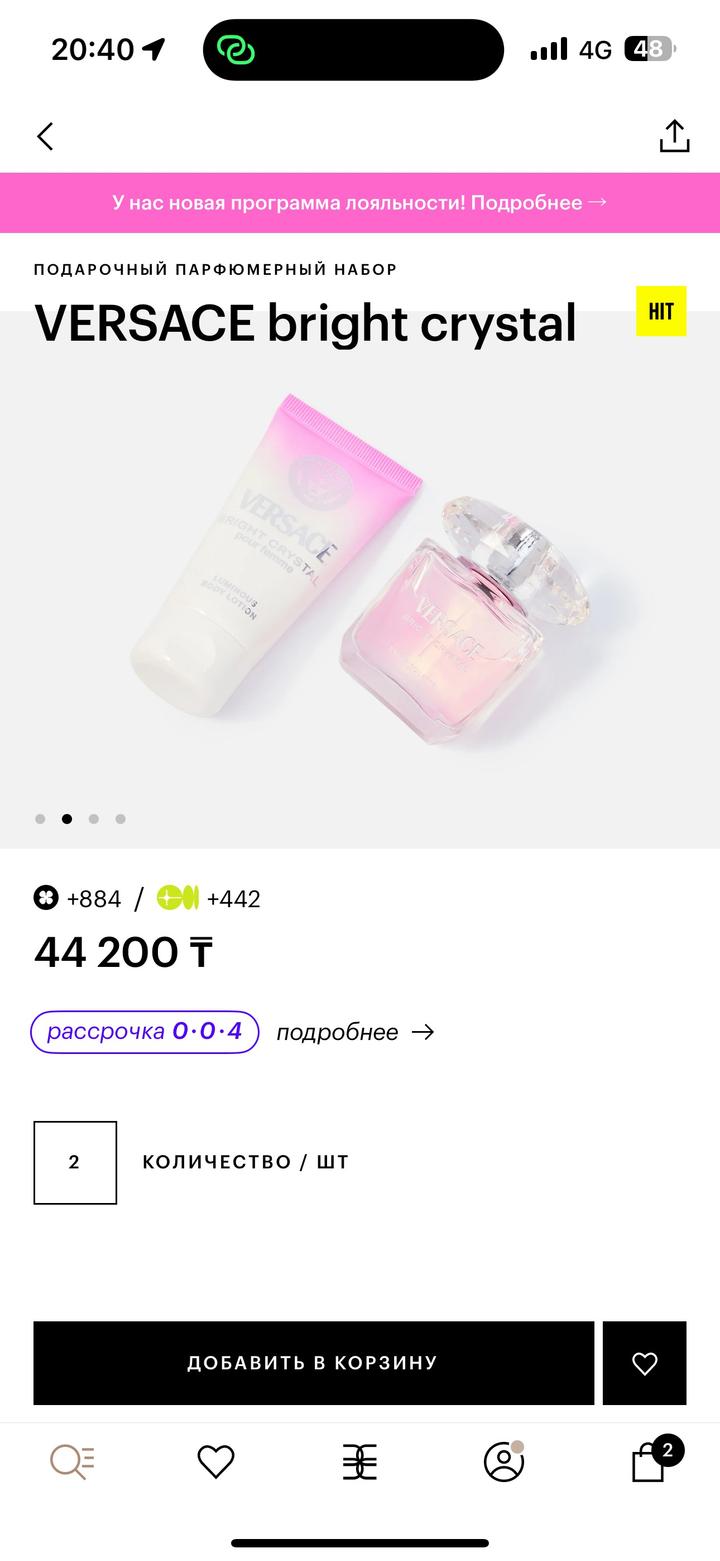The image size is (720, 1561).
Task: Open the quantity selector showing 2
Action: (75, 1162)
